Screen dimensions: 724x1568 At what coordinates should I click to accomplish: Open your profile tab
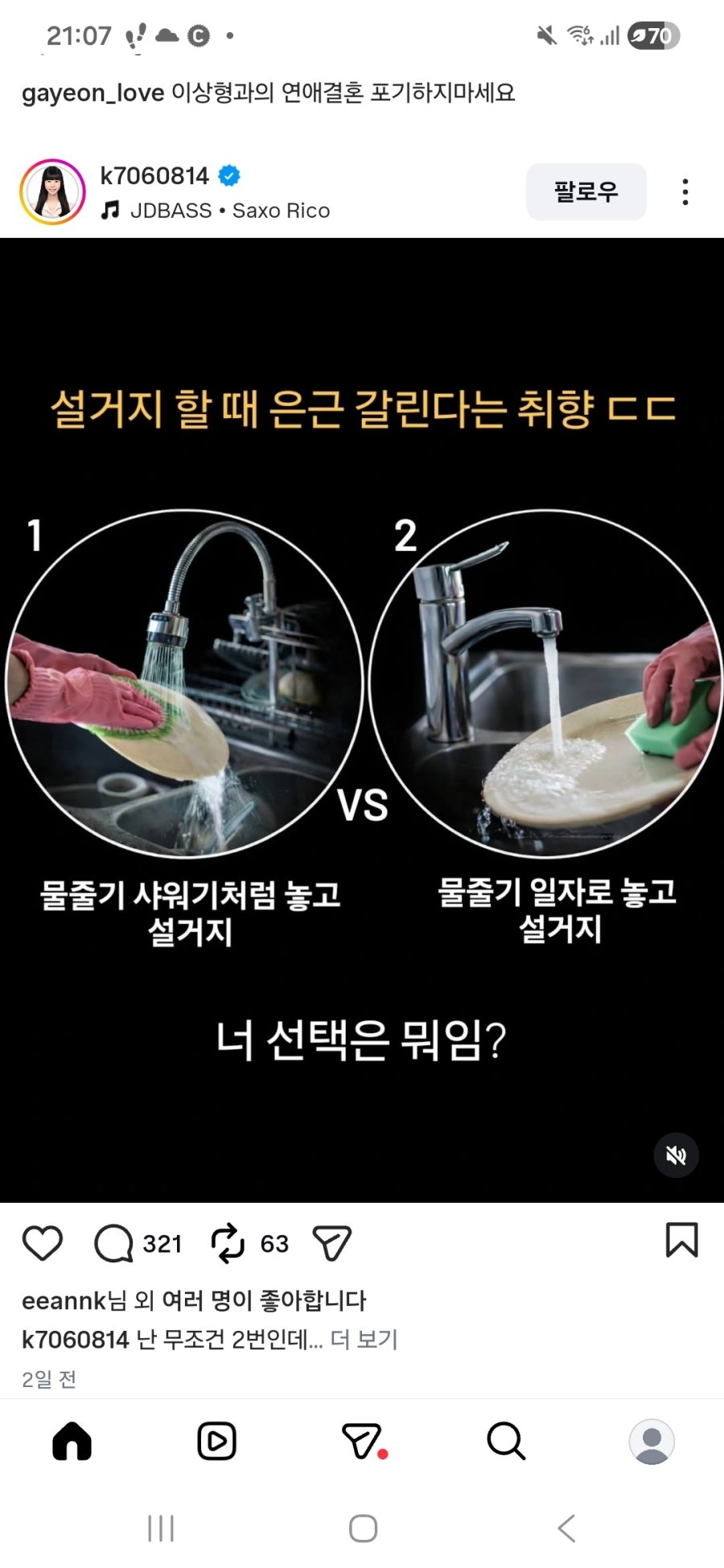(x=651, y=1441)
